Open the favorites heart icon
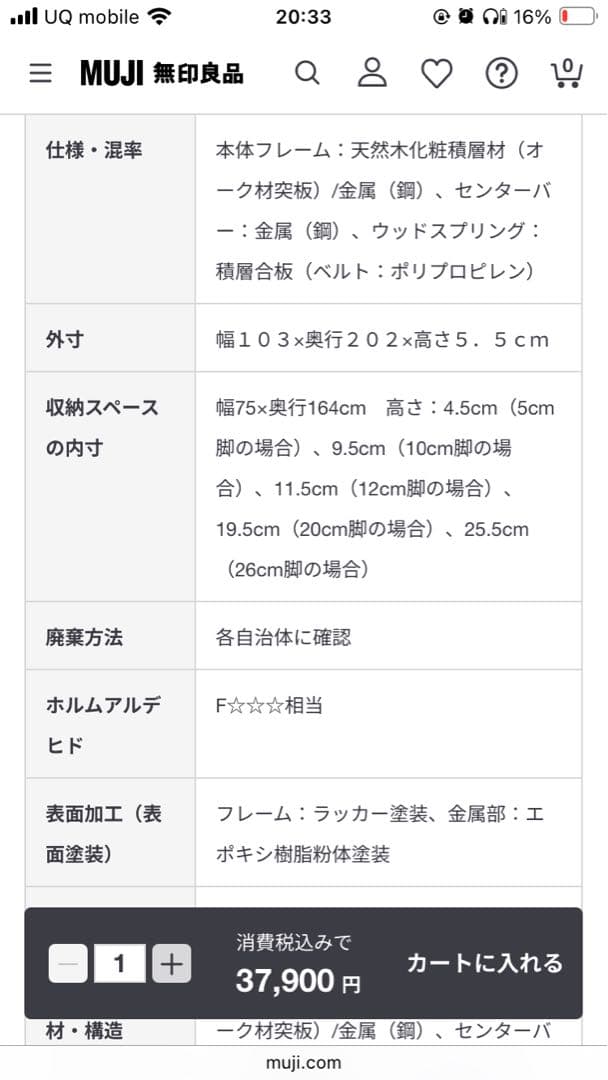The height and width of the screenshot is (1080, 608). pyautogui.click(x=436, y=73)
